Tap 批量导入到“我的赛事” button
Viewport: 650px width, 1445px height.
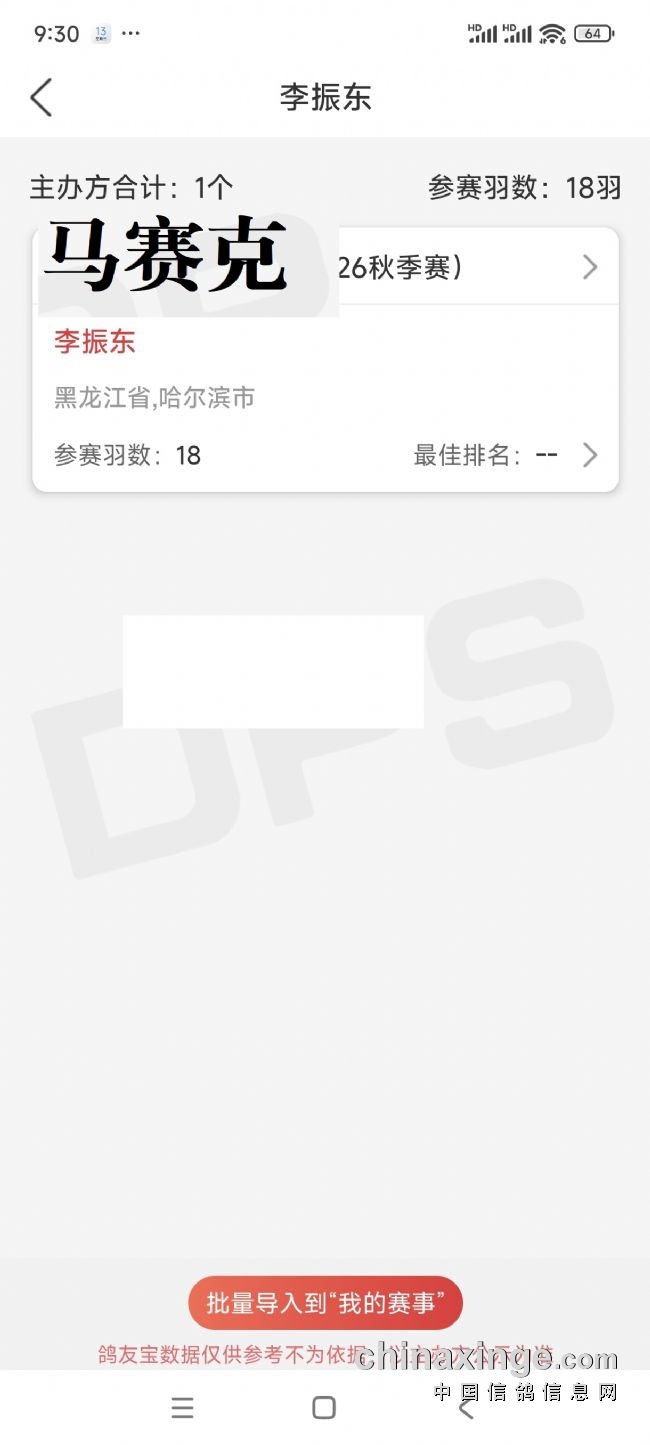click(x=325, y=1302)
